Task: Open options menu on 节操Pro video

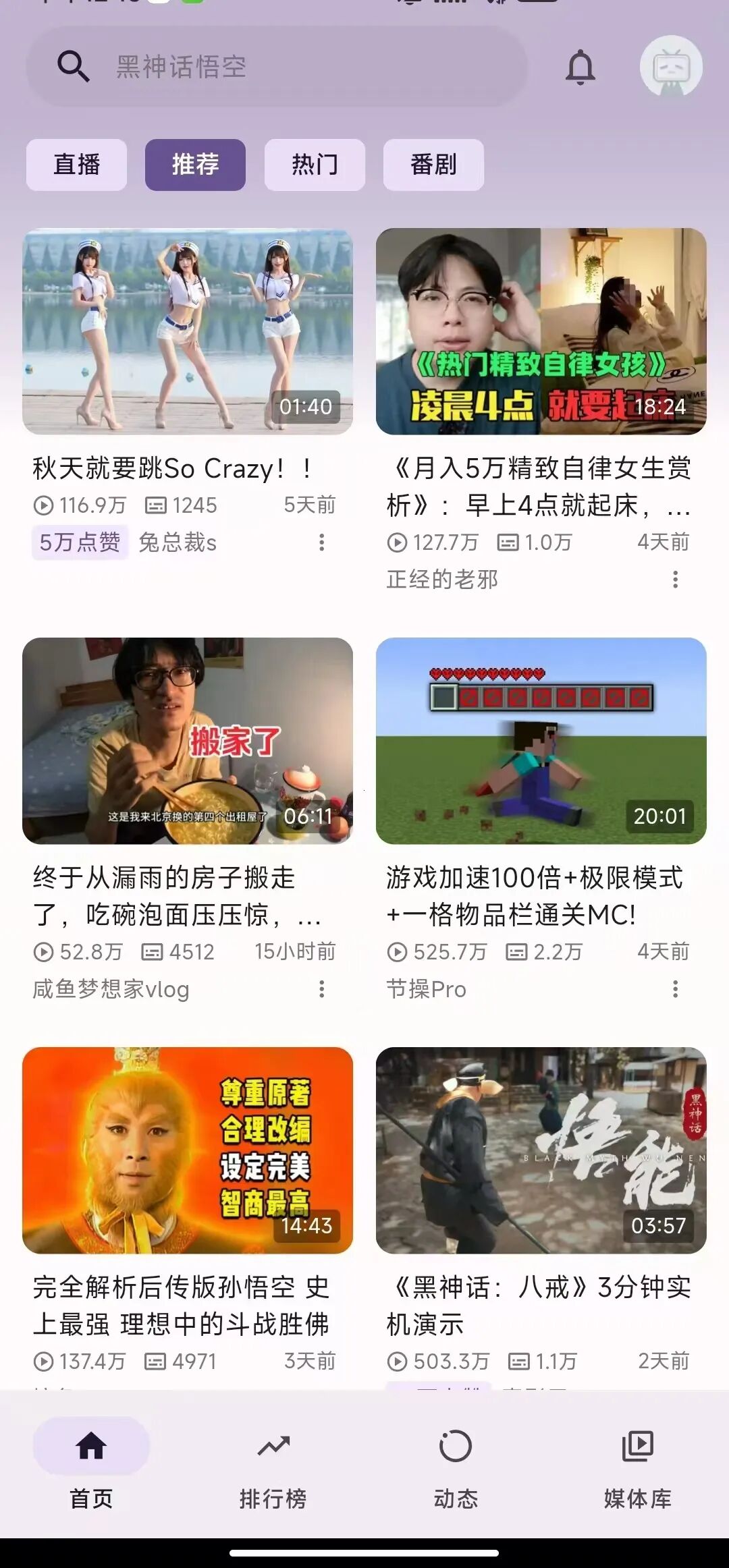Action: pyautogui.click(x=675, y=989)
